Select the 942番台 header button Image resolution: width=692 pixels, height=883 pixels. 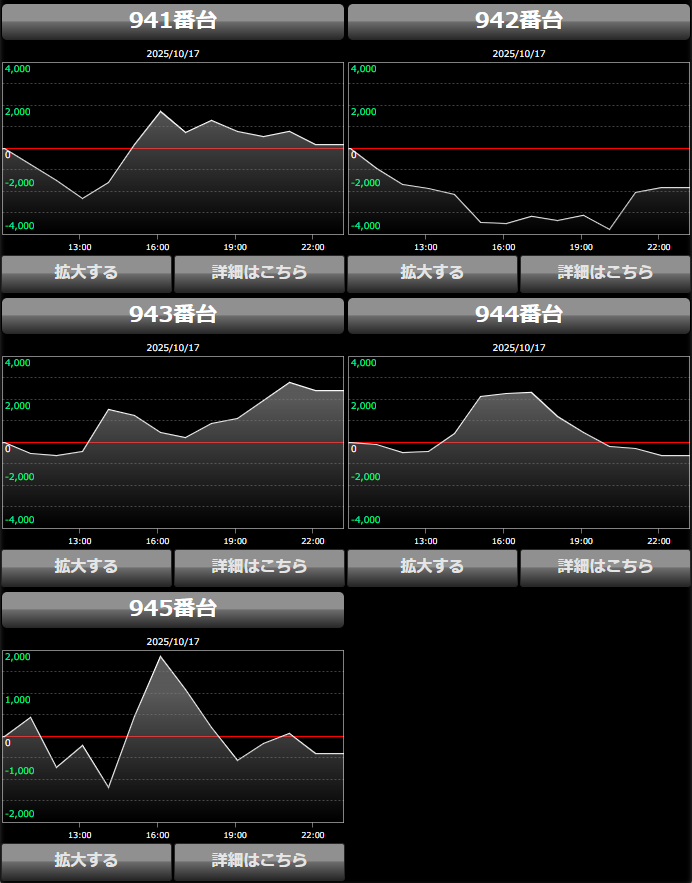(519, 21)
